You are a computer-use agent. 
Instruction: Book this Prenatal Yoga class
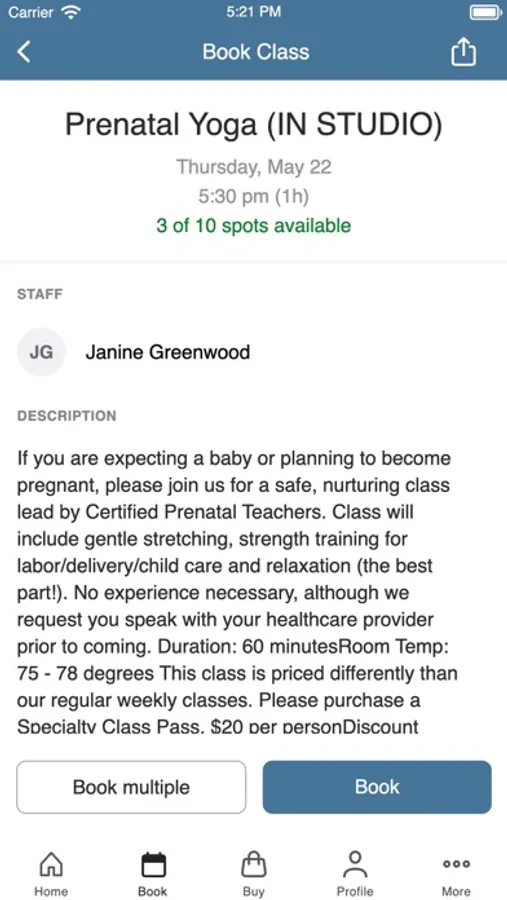click(377, 787)
